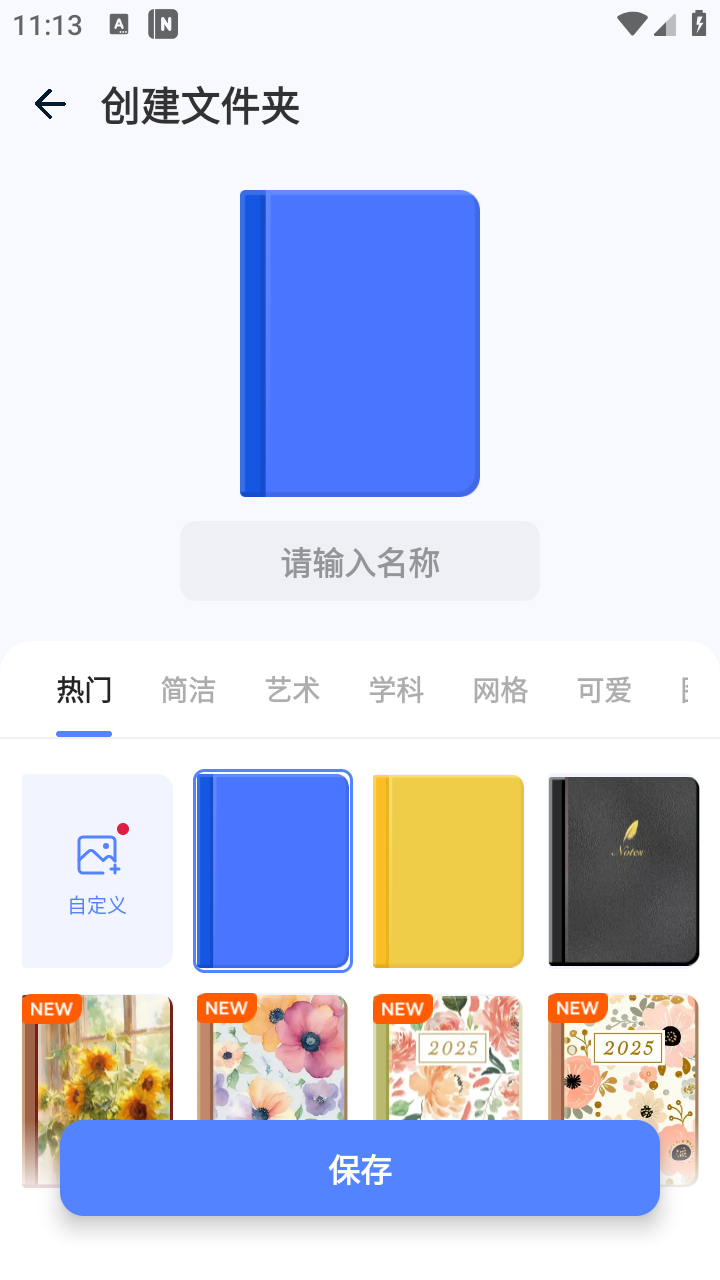Screen dimensions: 720x1280
Task: Click the NEW badge on the sunflower cover
Action: pyautogui.click(x=51, y=1008)
